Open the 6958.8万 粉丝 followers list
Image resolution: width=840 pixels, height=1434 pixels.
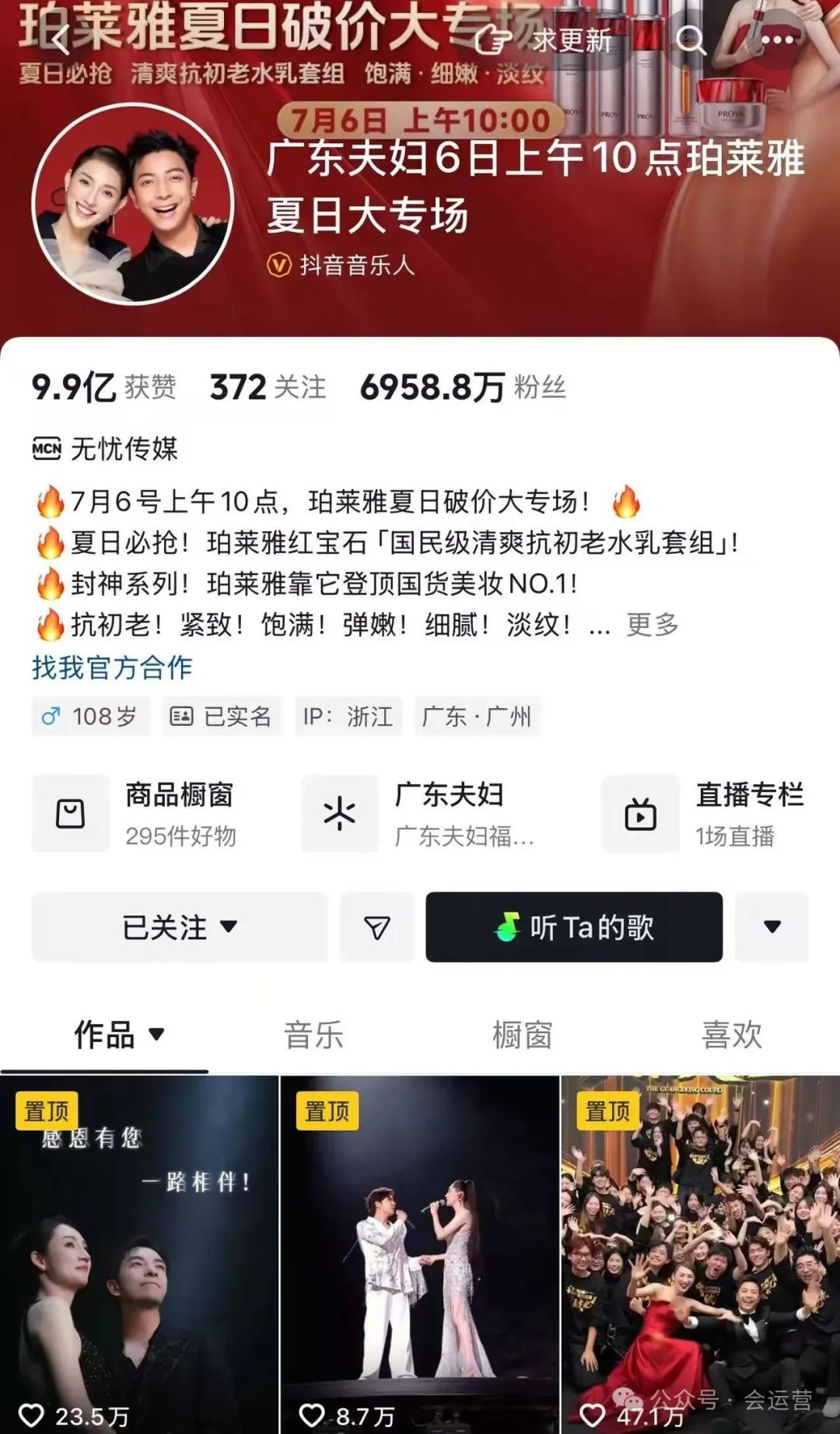click(463, 387)
